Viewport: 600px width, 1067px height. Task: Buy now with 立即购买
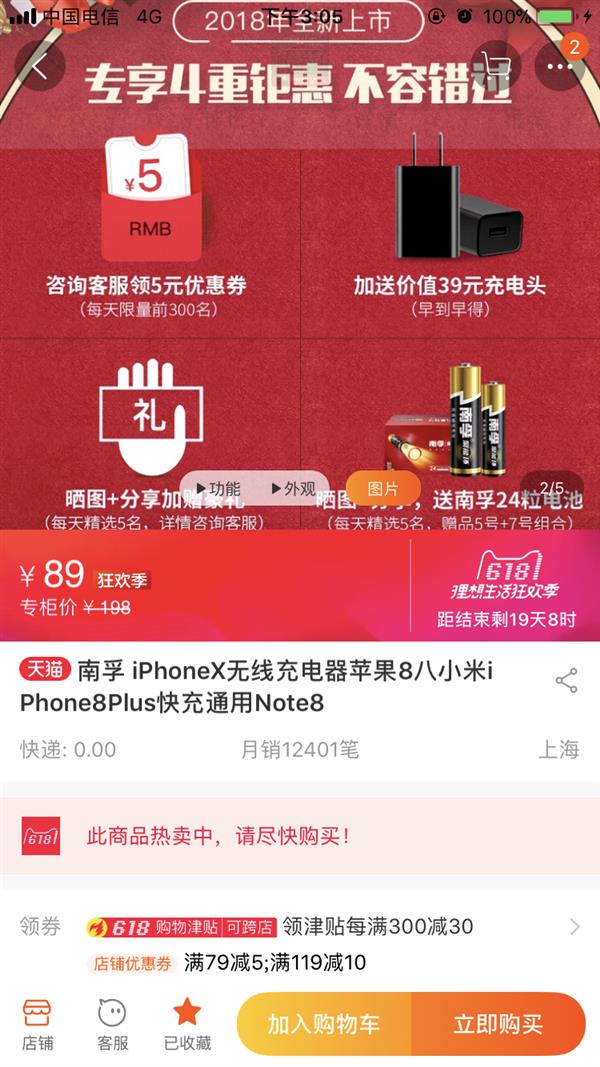click(498, 1024)
